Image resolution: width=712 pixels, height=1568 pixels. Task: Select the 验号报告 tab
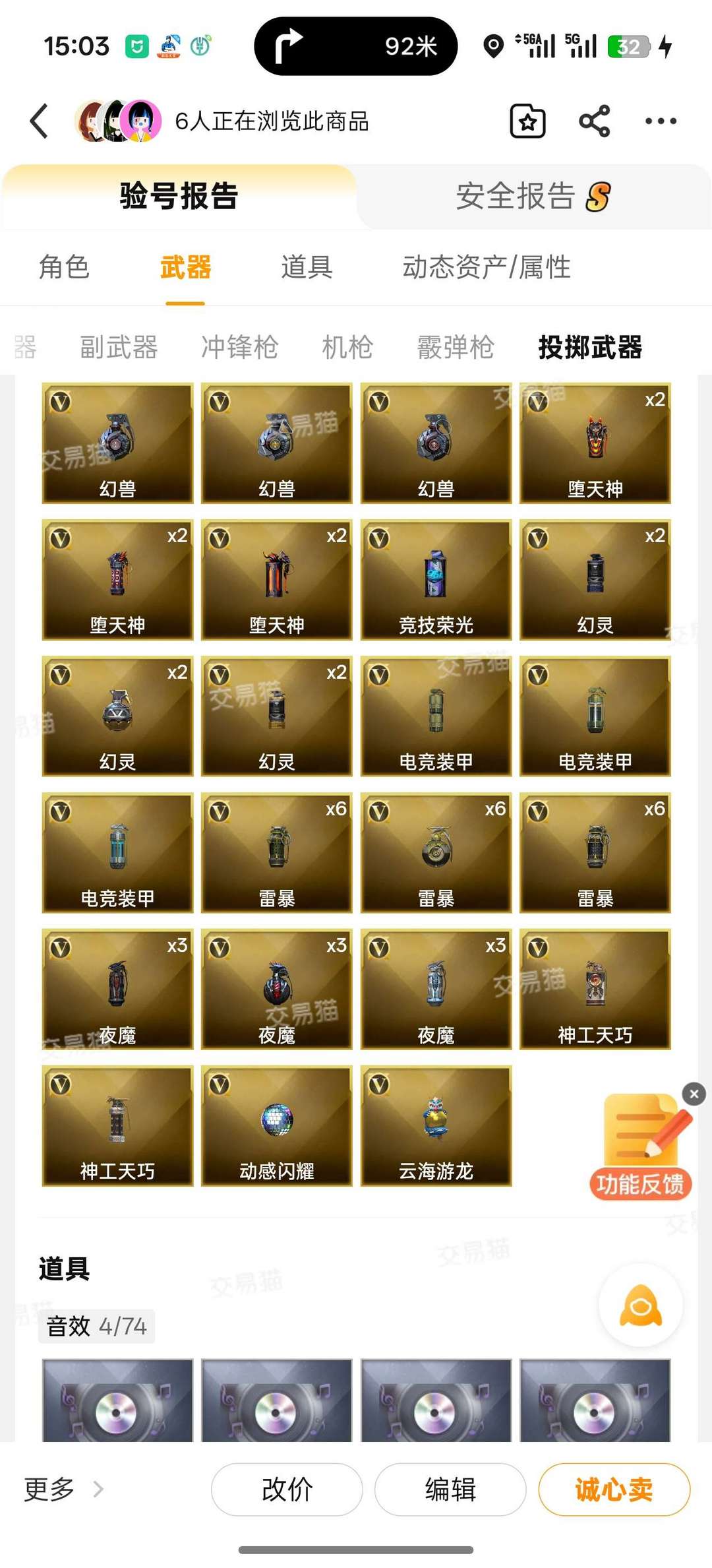(178, 197)
